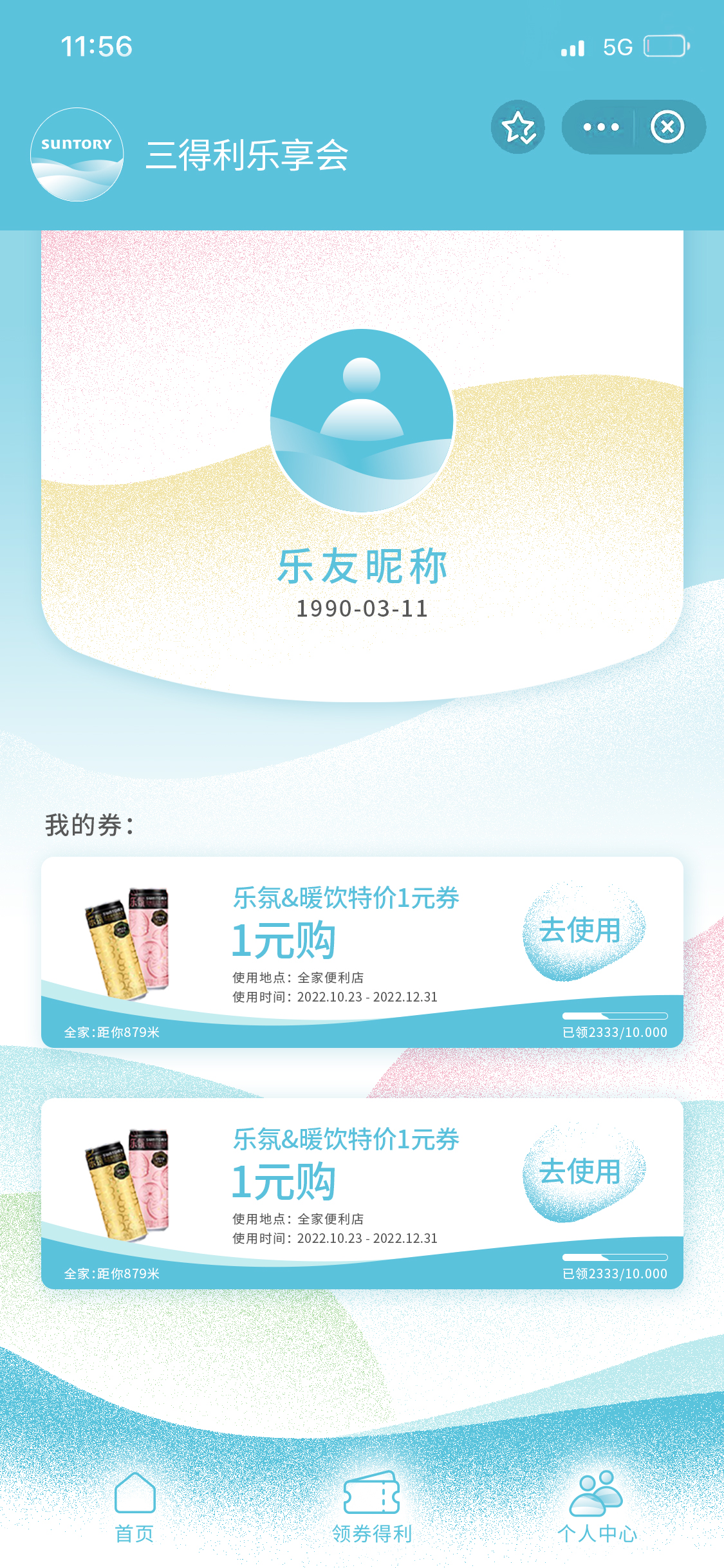Screen dimensions: 724x1568
Task: Open the three-dot more options menu
Action: tap(600, 127)
